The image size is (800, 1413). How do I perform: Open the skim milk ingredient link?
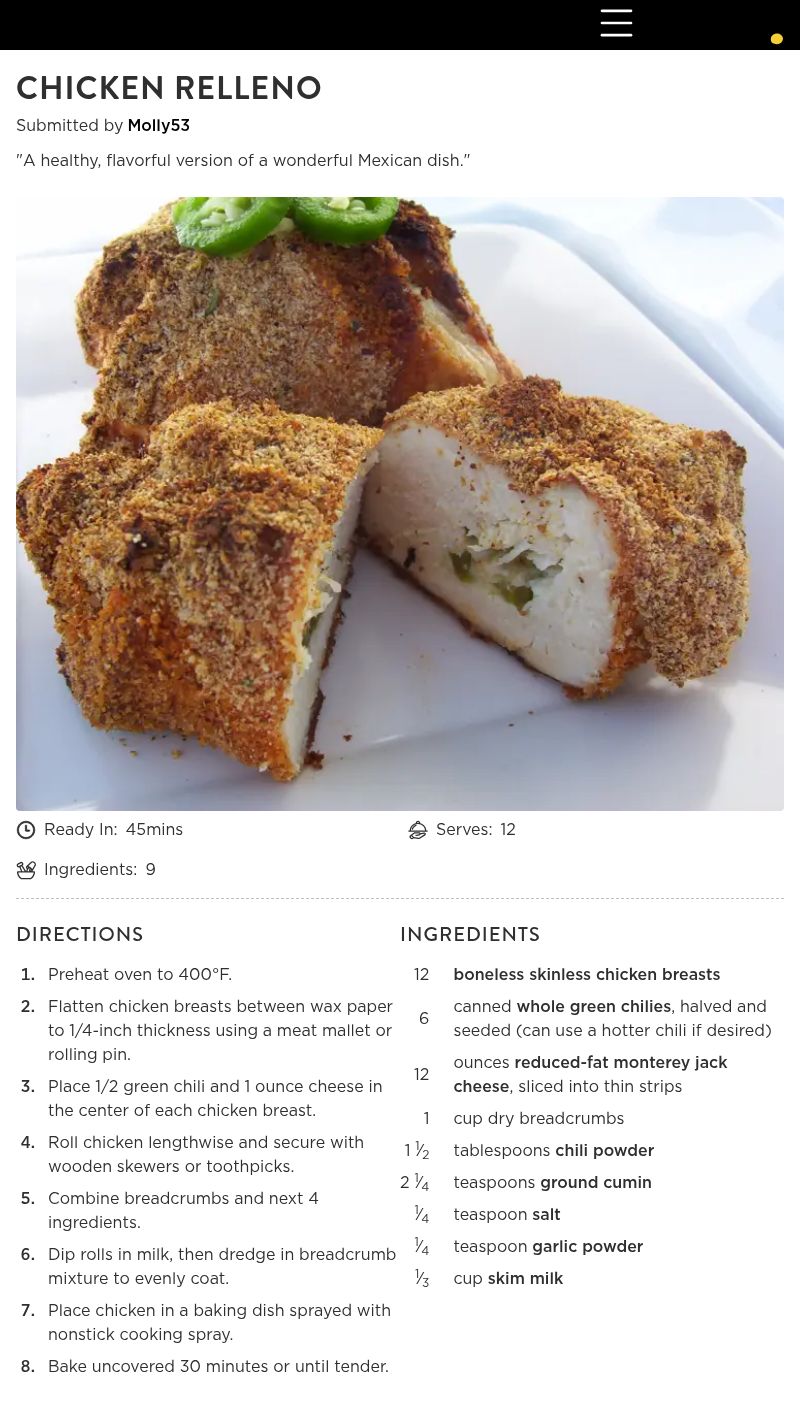525,1278
